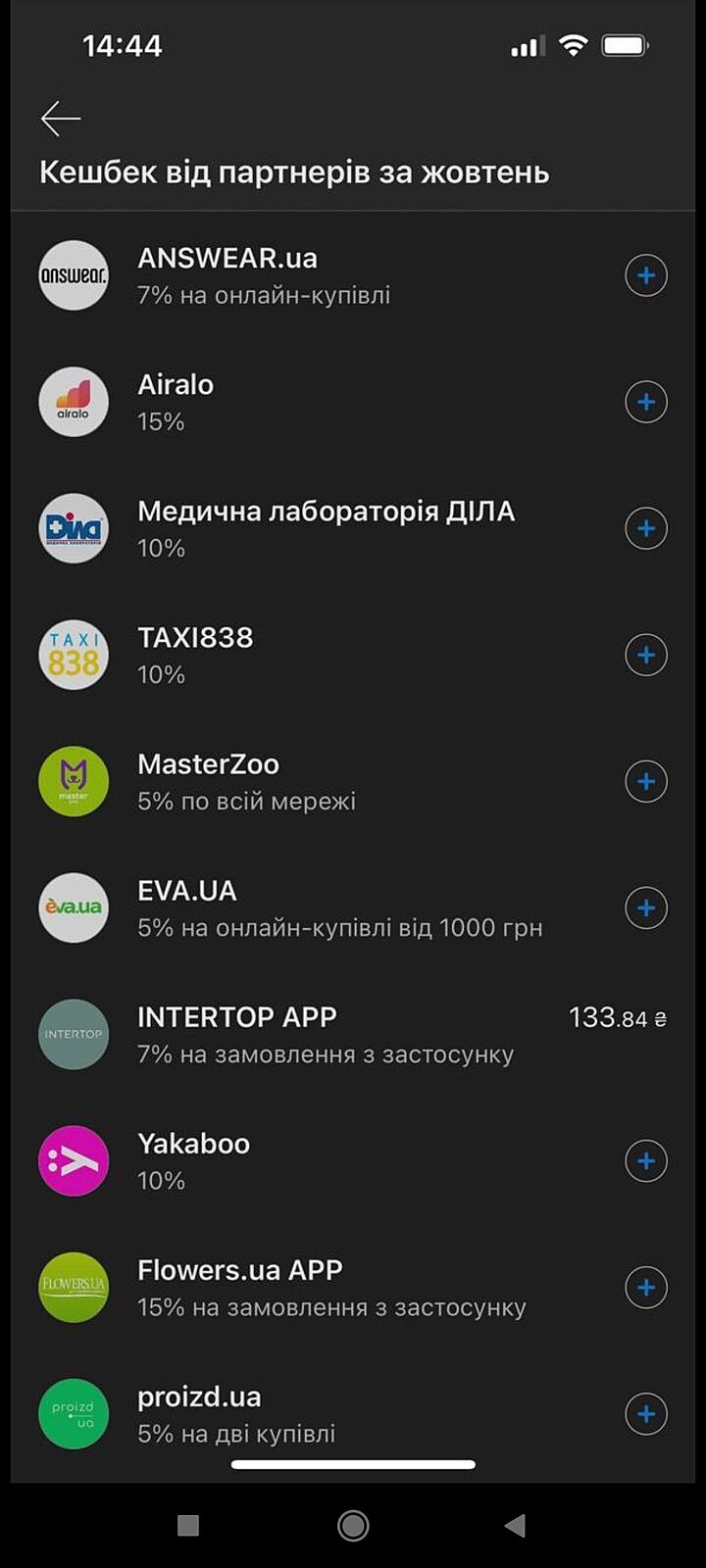The height and width of the screenshot is (1568, 706).
Task: Open recent apps from navigation bar
Action: coord(188,1525)
